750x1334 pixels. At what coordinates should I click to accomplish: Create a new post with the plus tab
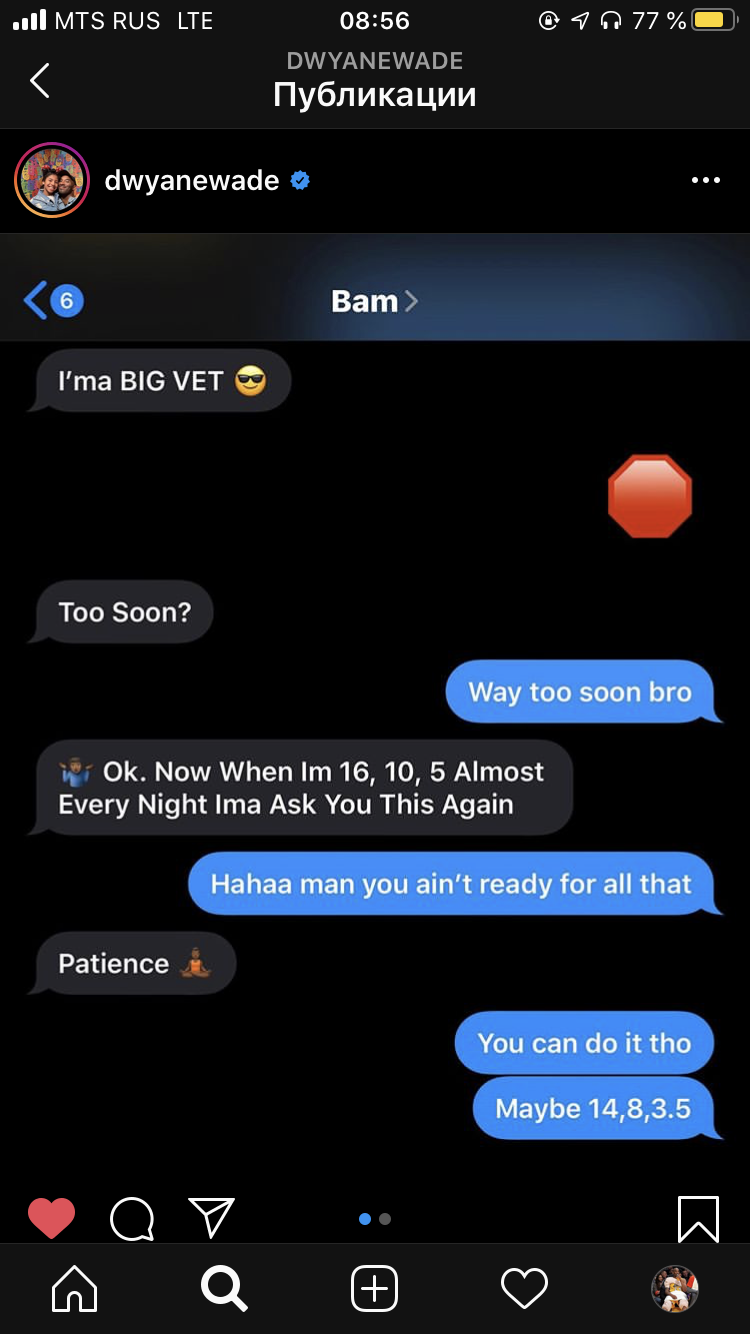click(x=375, y=1288)
